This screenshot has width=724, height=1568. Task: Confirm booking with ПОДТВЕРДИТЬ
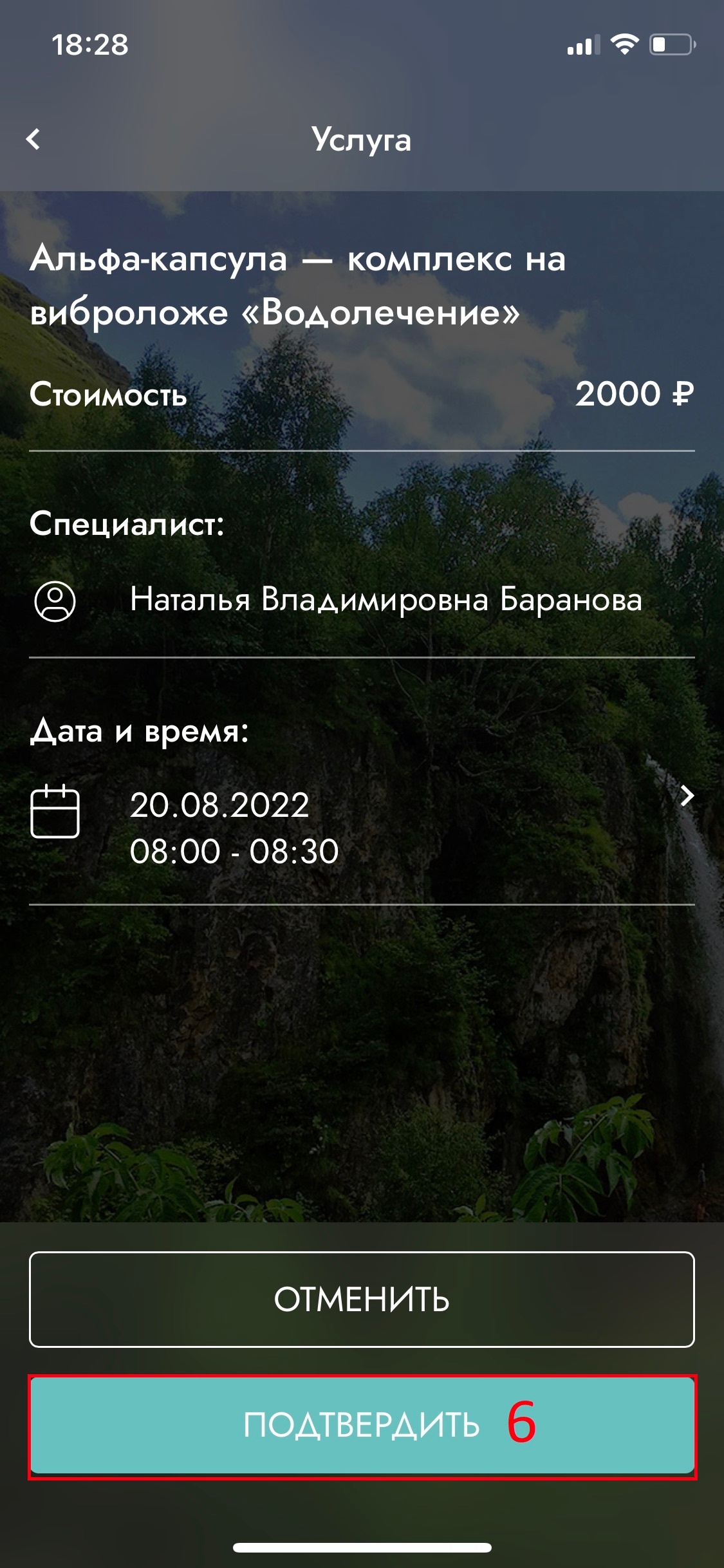(x=362, y=1425)
